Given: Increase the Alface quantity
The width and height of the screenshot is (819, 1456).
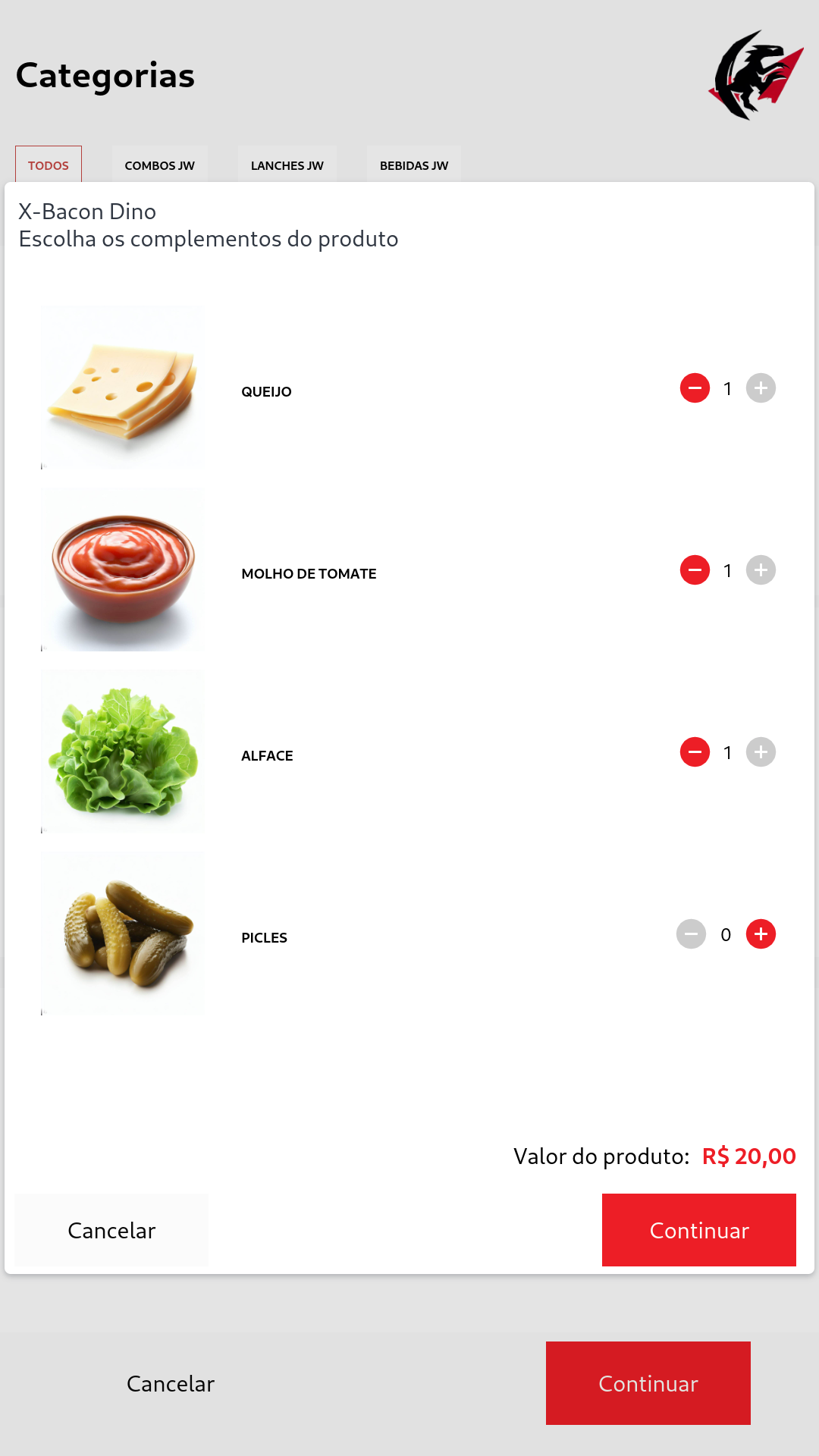Looking at the screenshot, I should (761, 752).
